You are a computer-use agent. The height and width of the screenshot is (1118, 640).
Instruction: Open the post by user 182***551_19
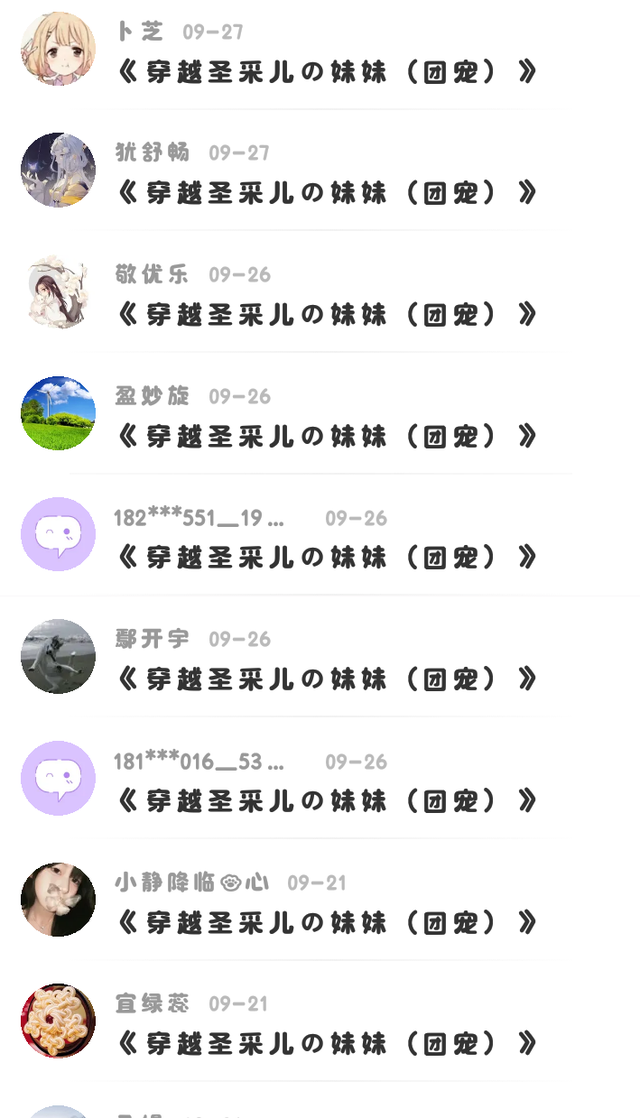(x=327, y=557)
